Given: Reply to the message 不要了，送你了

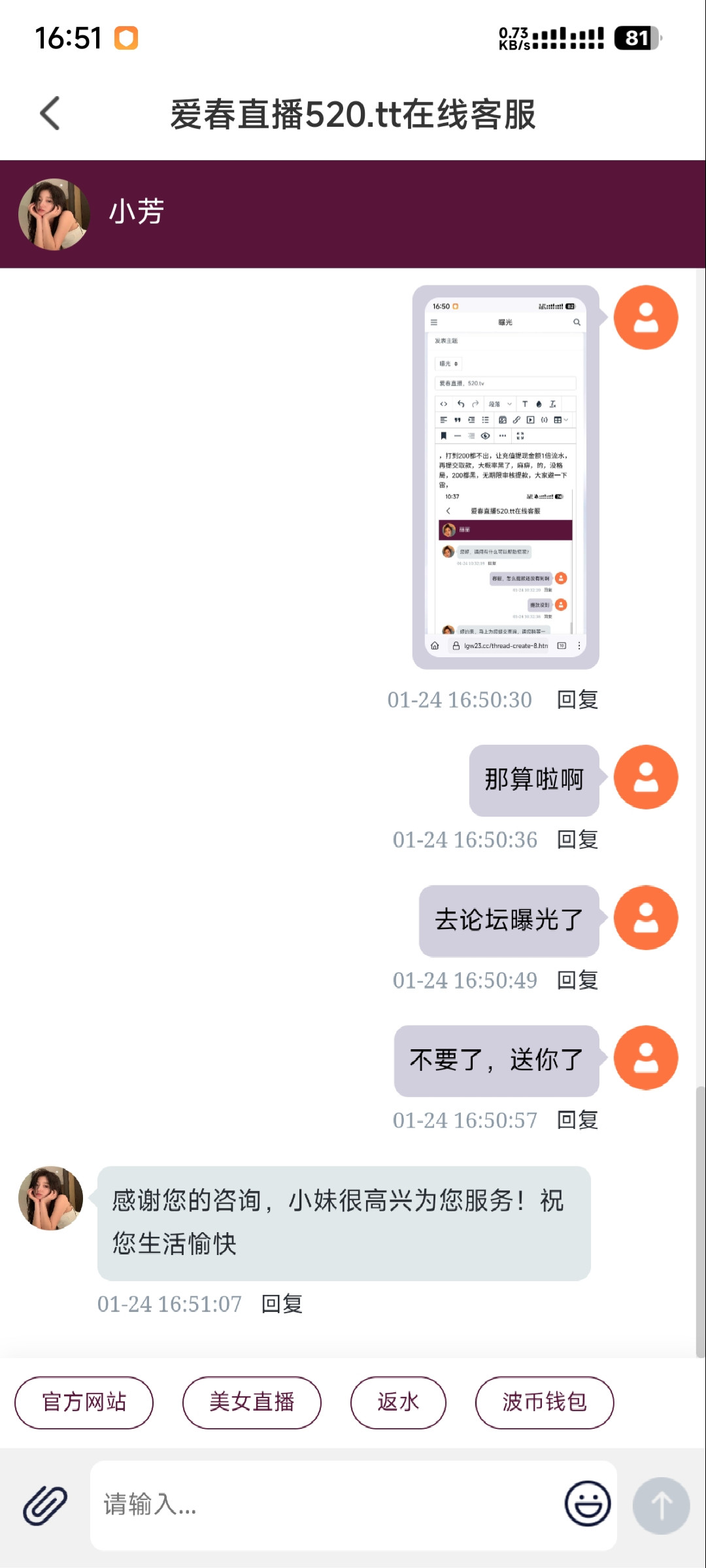Looking at the screenshot, I should [x=577, y=1120].
